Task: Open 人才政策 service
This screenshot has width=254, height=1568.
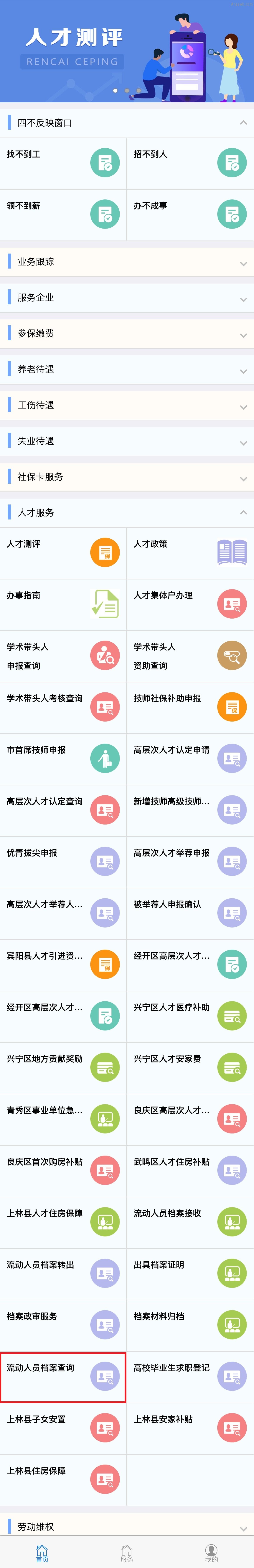Action: pyautogui.click(x=190, y=553)
